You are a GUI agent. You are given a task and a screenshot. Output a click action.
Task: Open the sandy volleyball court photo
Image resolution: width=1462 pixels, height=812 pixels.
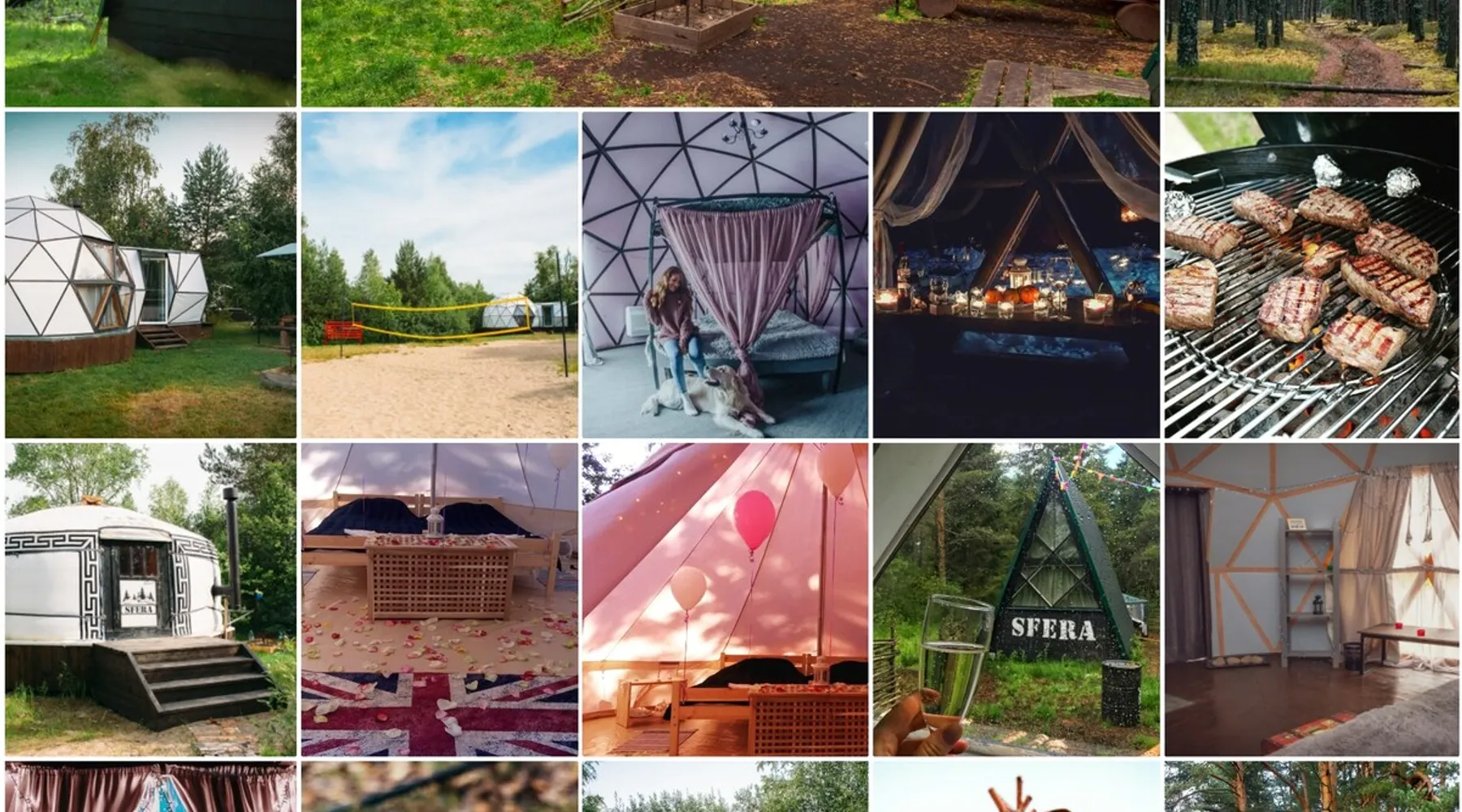coord(439,274)
